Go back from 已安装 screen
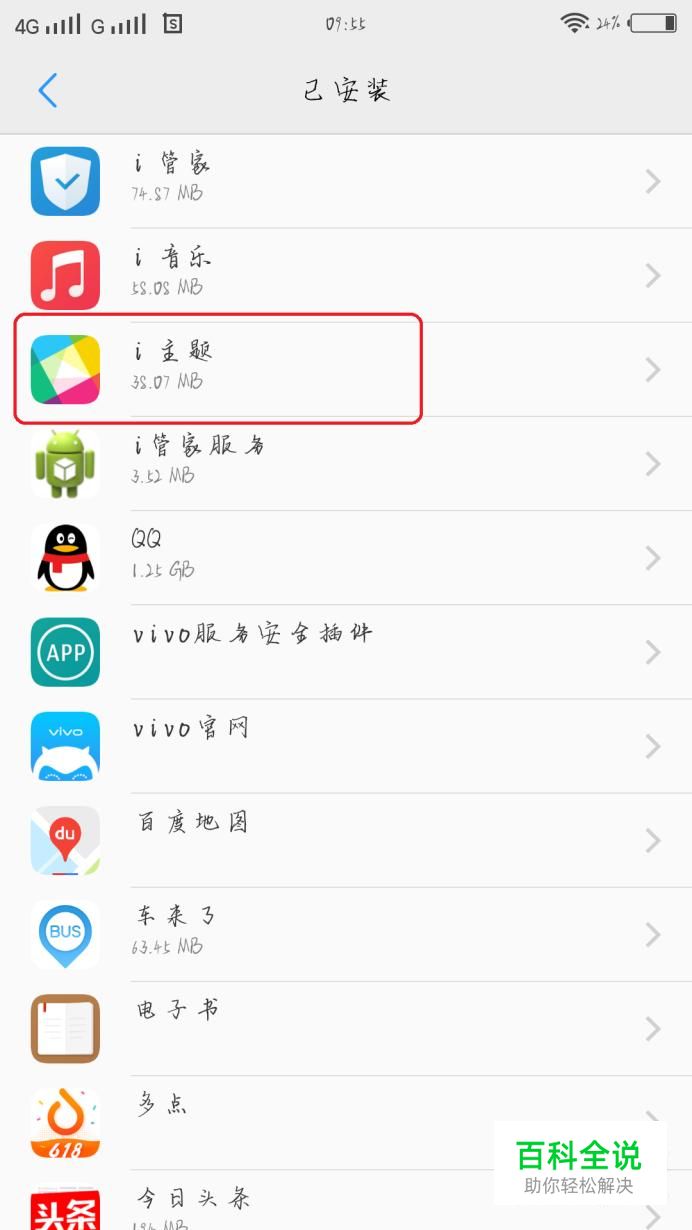 pyautogui.click(x=47, y=91)
